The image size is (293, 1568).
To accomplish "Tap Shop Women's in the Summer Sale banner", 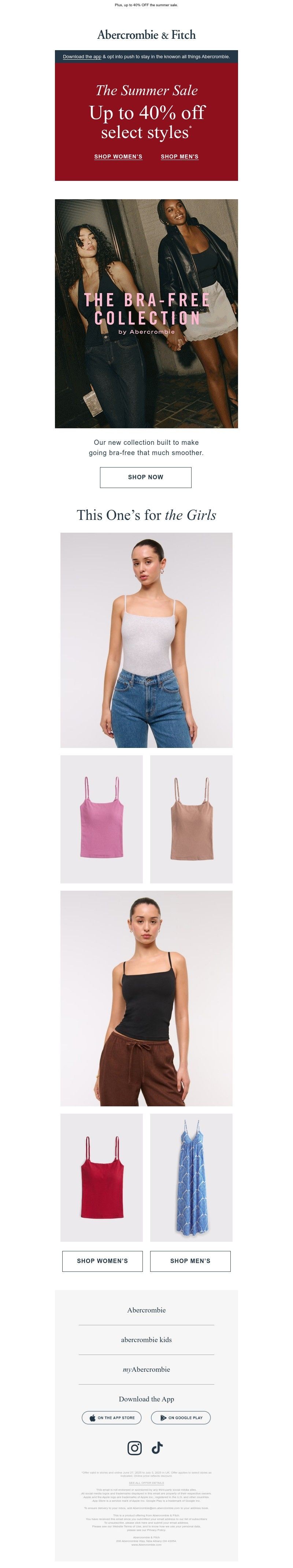I will tap(118, 156).
